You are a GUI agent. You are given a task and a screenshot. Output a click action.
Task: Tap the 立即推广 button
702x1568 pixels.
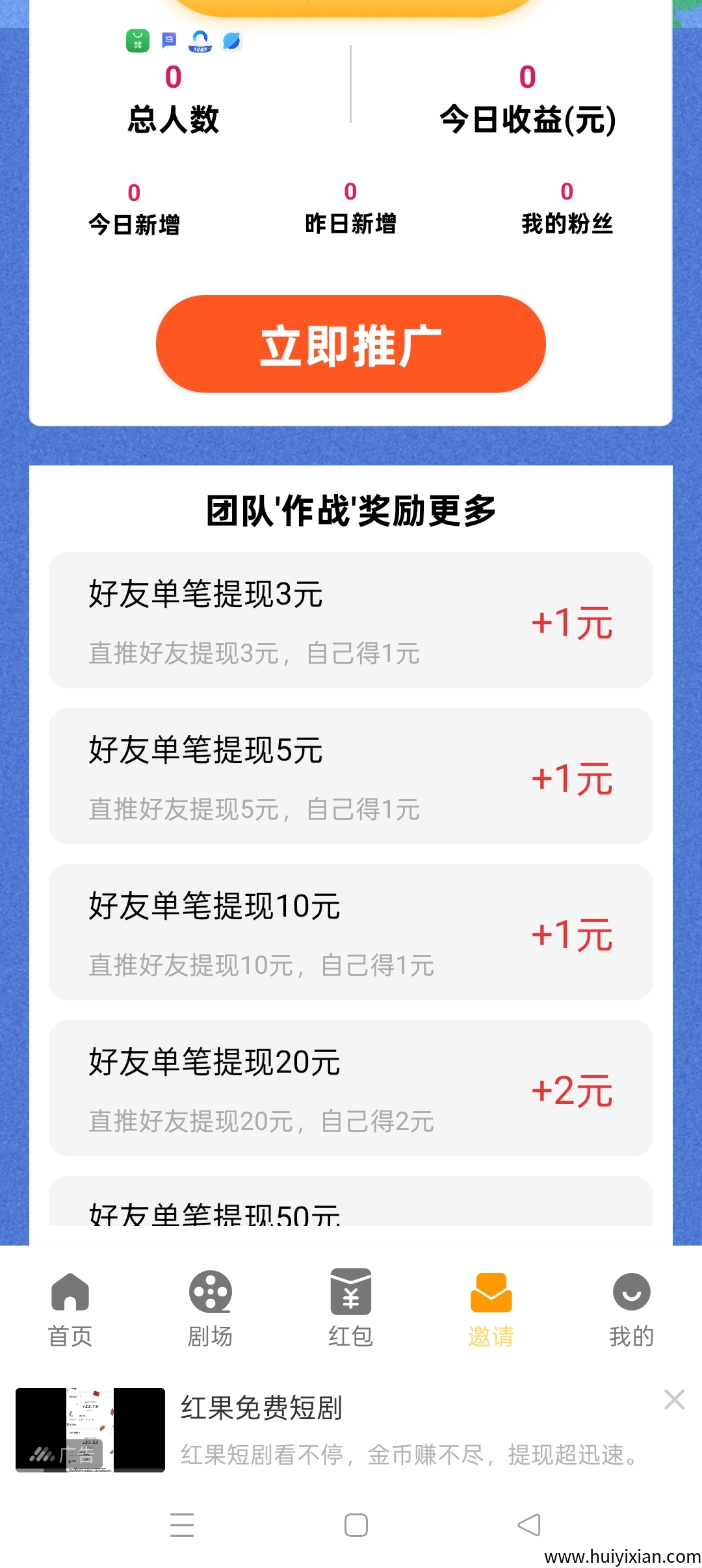(350, 344)
